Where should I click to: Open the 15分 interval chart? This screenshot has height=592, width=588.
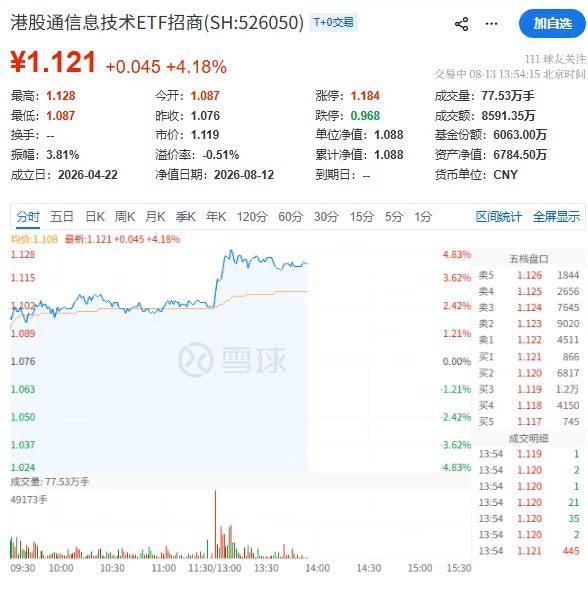pyautogui.click(x=361, y=217)
